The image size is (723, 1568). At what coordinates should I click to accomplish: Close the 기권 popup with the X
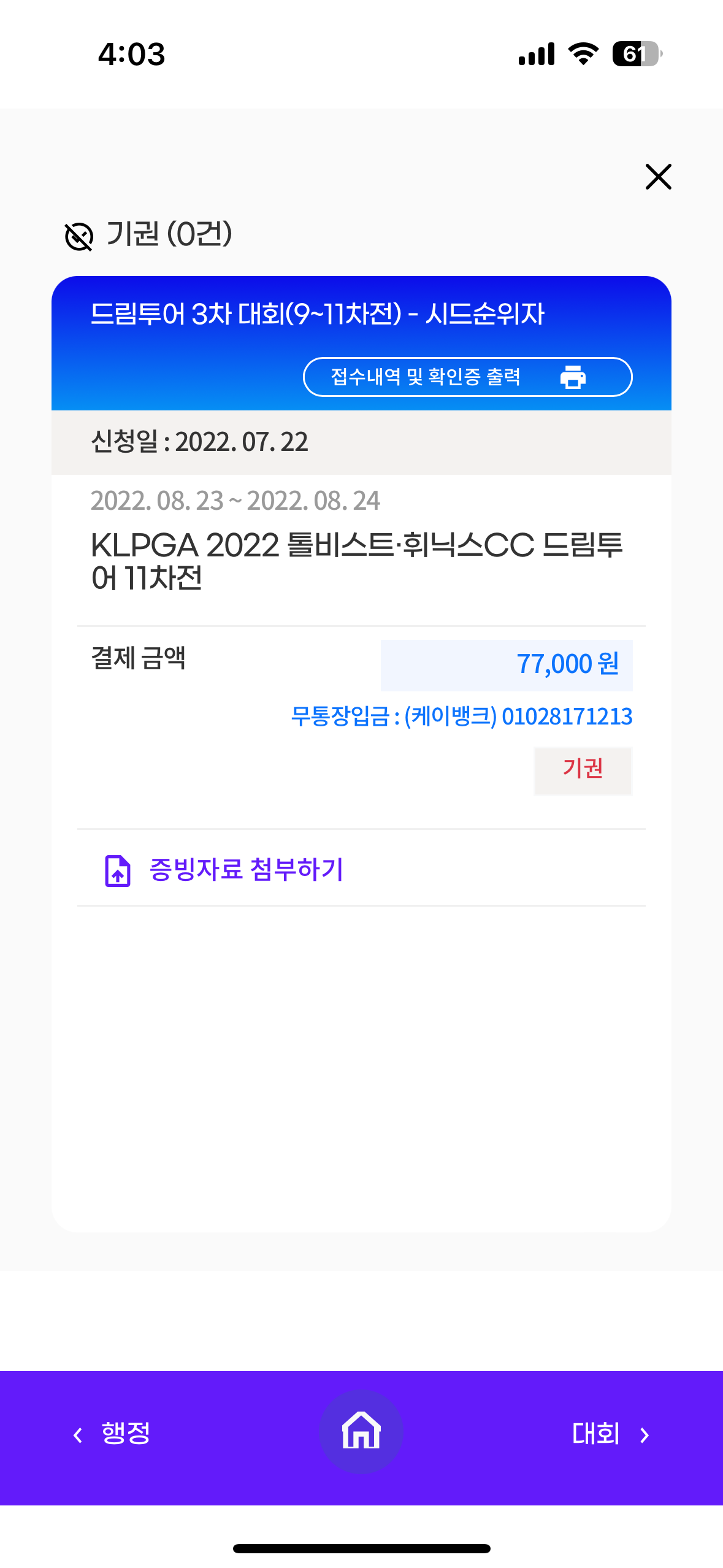tap(658, 177)
